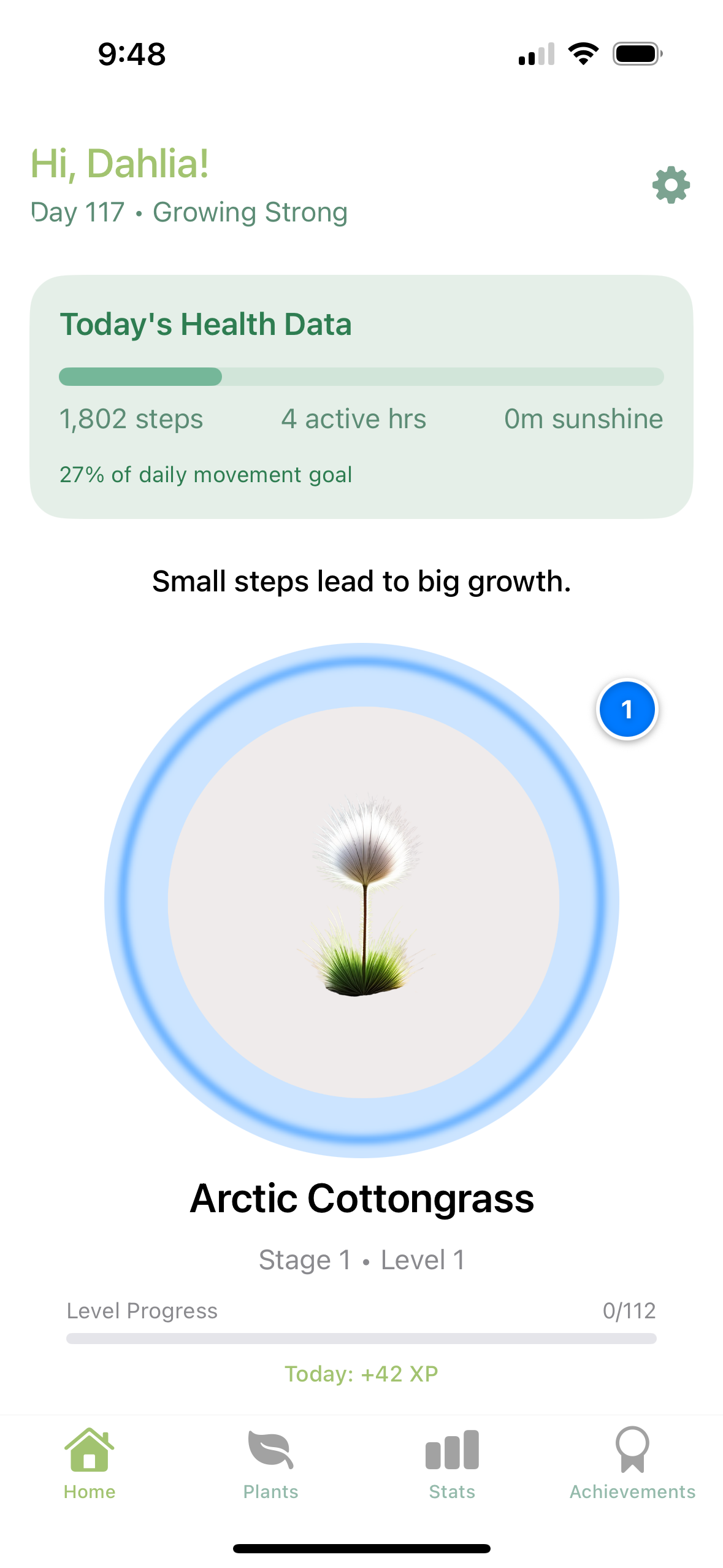Open the Achievements tab
This screenshot has height=1568, width=723.
click(x=632, y=1464)
